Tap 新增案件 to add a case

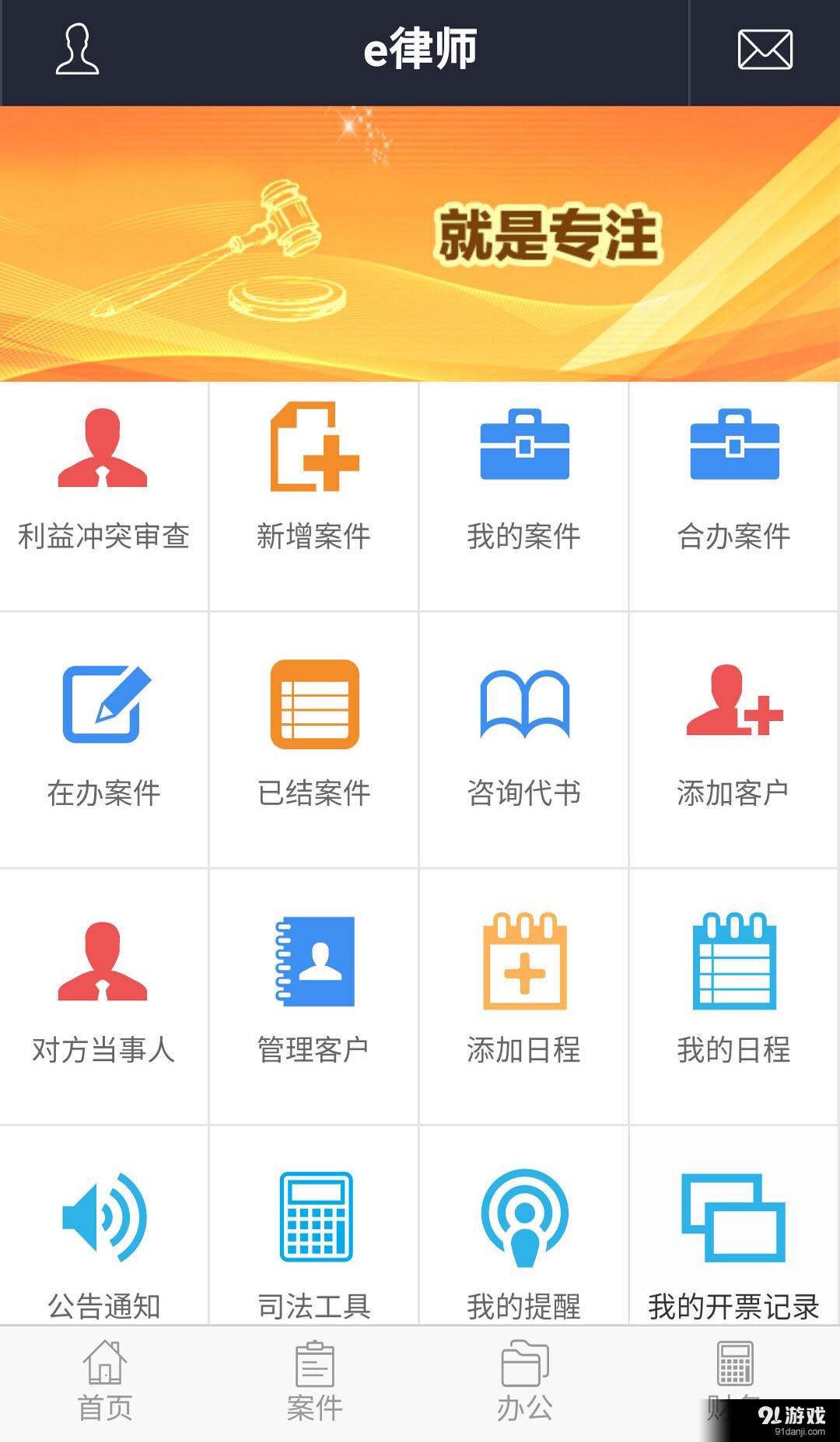[314, 482]
